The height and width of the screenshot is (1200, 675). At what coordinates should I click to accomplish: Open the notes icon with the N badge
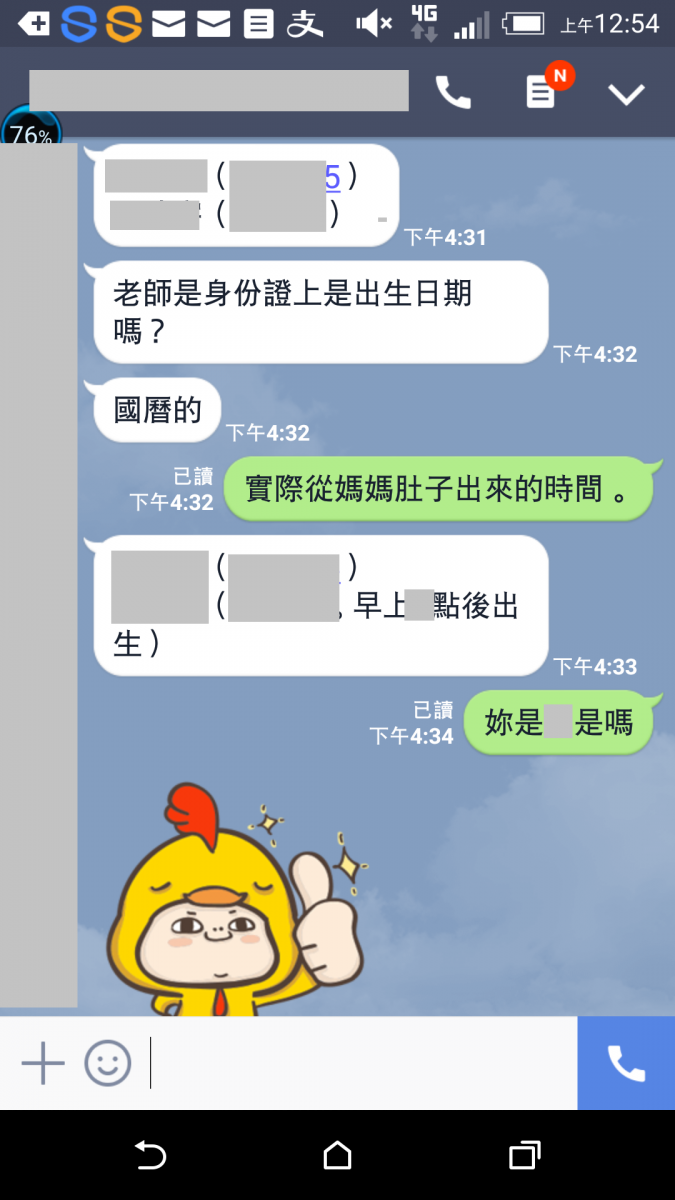[x=541, y=93]
